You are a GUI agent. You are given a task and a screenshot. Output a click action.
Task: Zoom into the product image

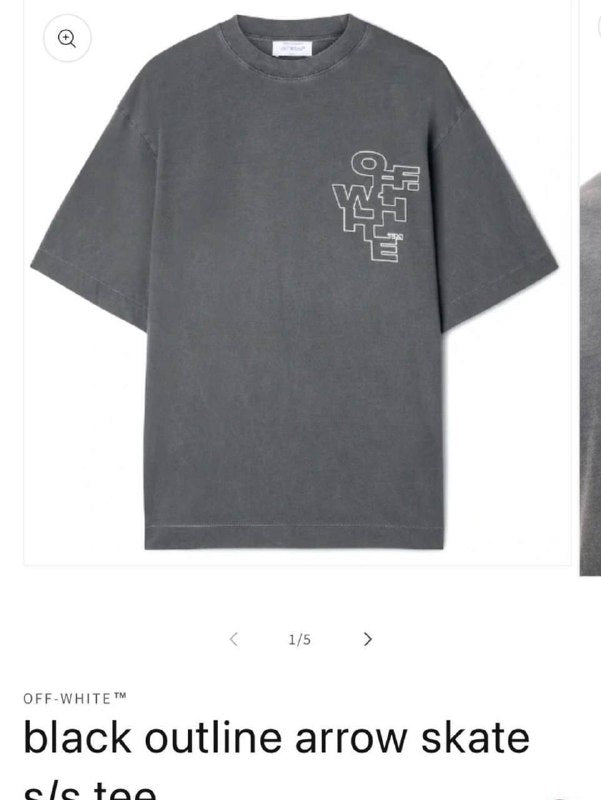[67, 39]
